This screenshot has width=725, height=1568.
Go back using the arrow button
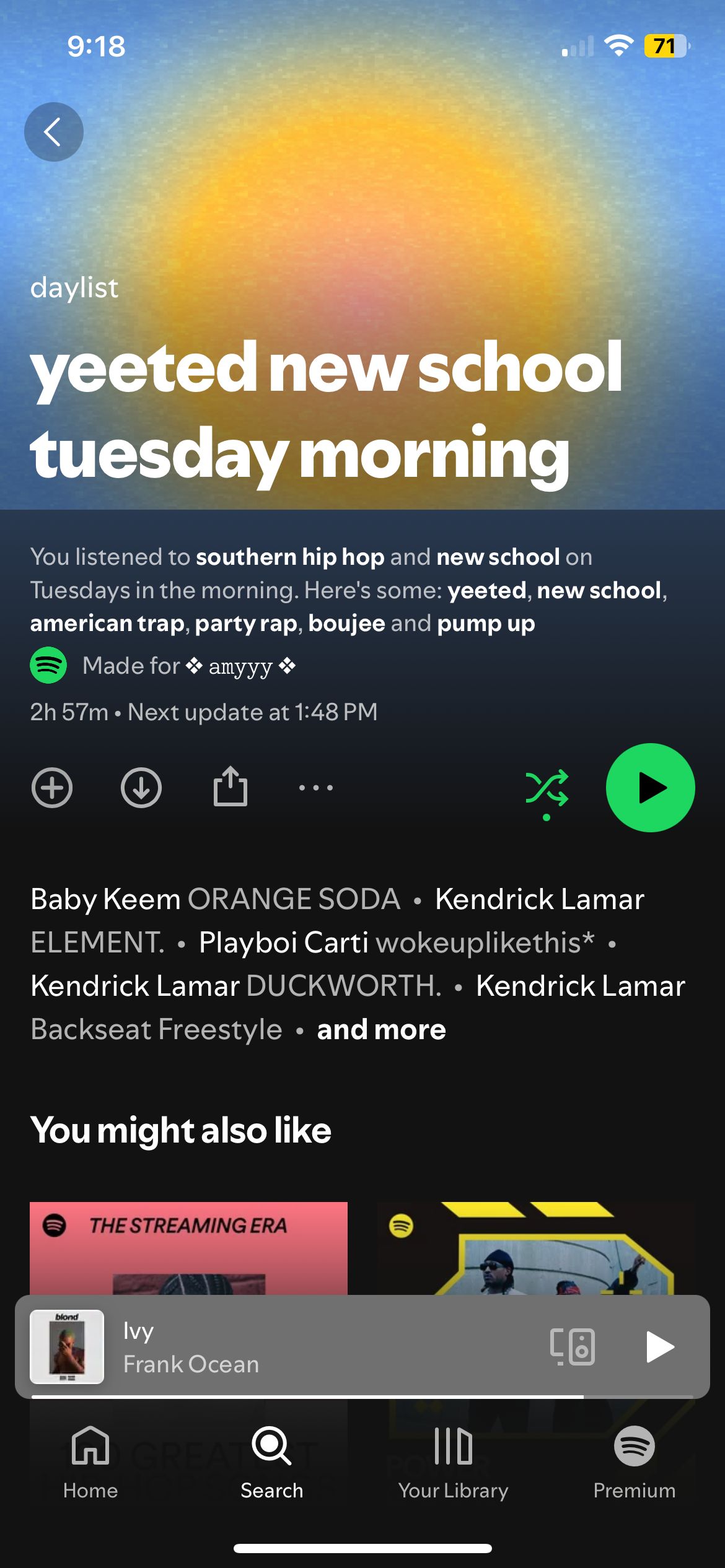[x=53, y=132]
